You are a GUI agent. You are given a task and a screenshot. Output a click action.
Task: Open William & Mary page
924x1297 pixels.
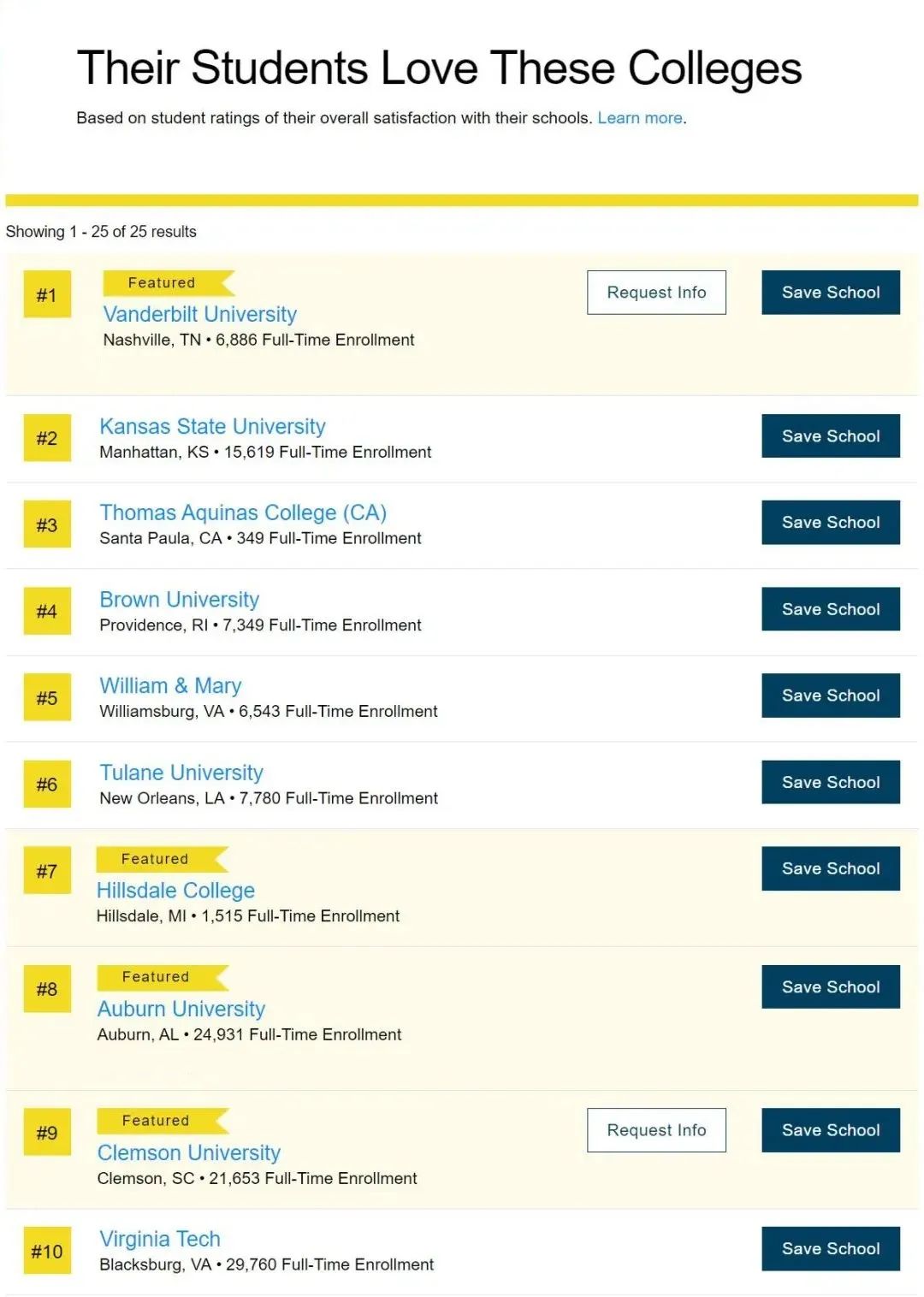click(170, 686)
